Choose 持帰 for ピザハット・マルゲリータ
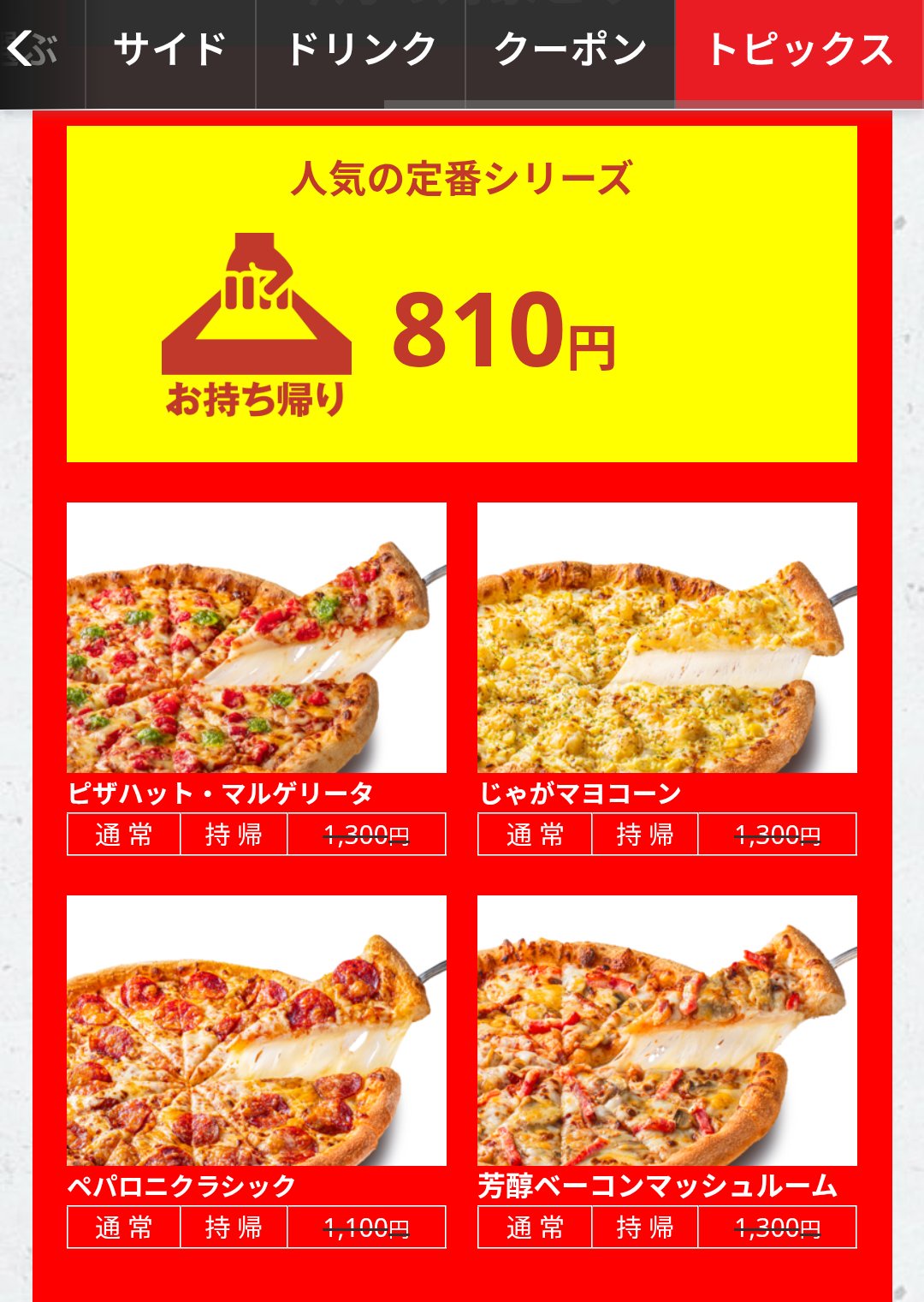This screenshot has height=1302, width=924. [x=234, y=835]
